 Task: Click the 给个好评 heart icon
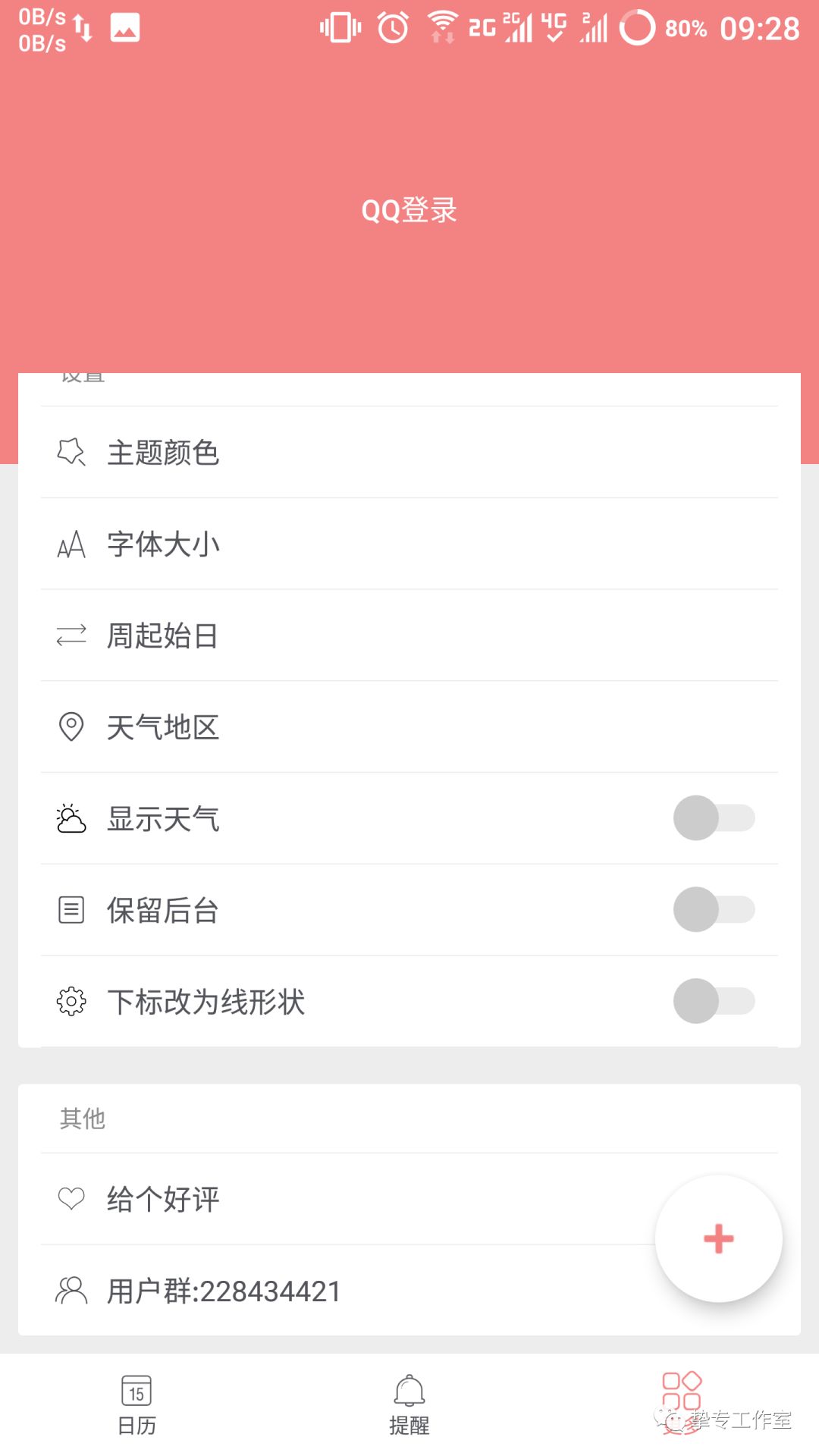(71, 1199)
